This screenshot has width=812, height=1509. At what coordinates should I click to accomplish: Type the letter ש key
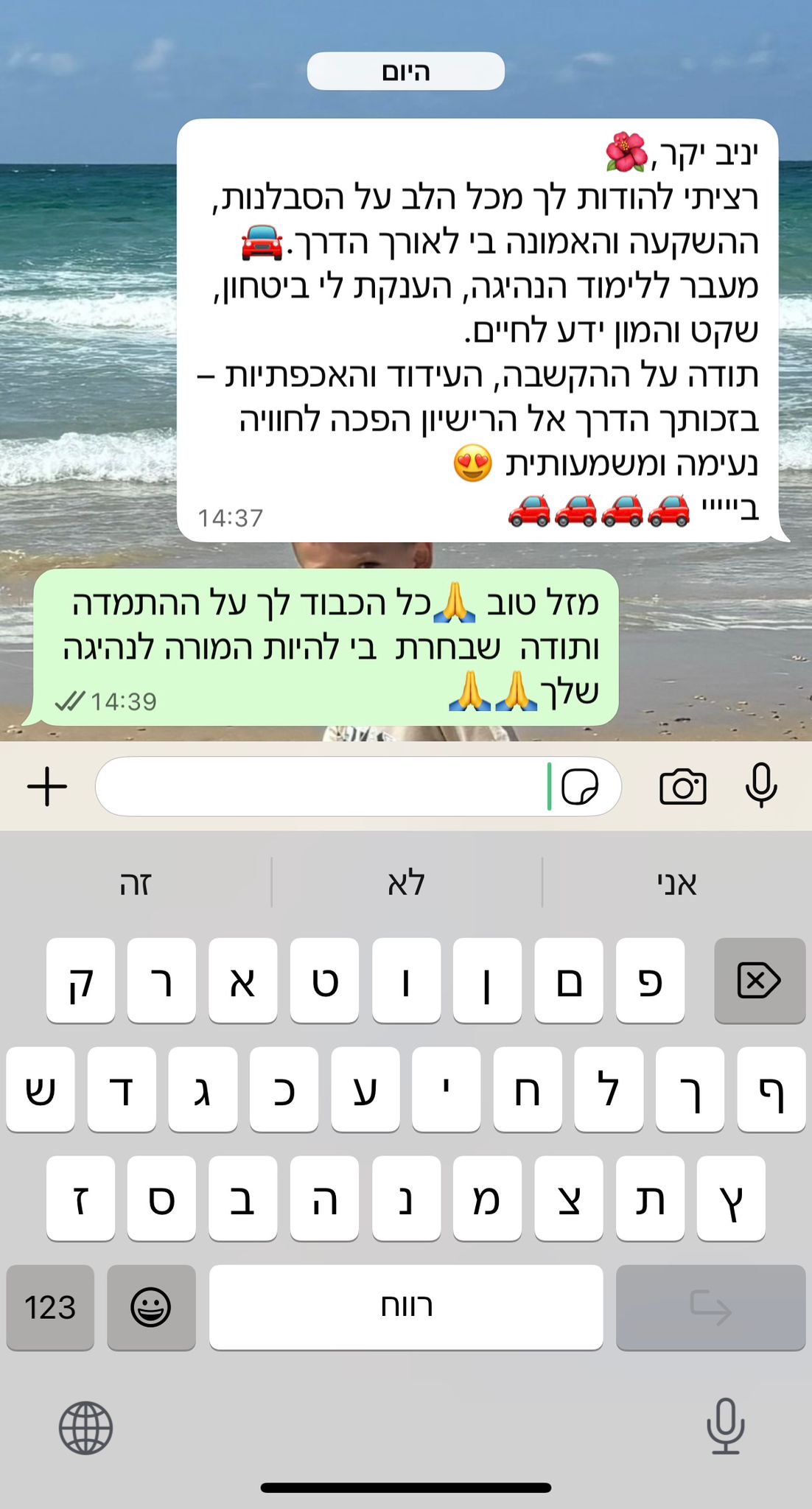(x=41, y=1089)
